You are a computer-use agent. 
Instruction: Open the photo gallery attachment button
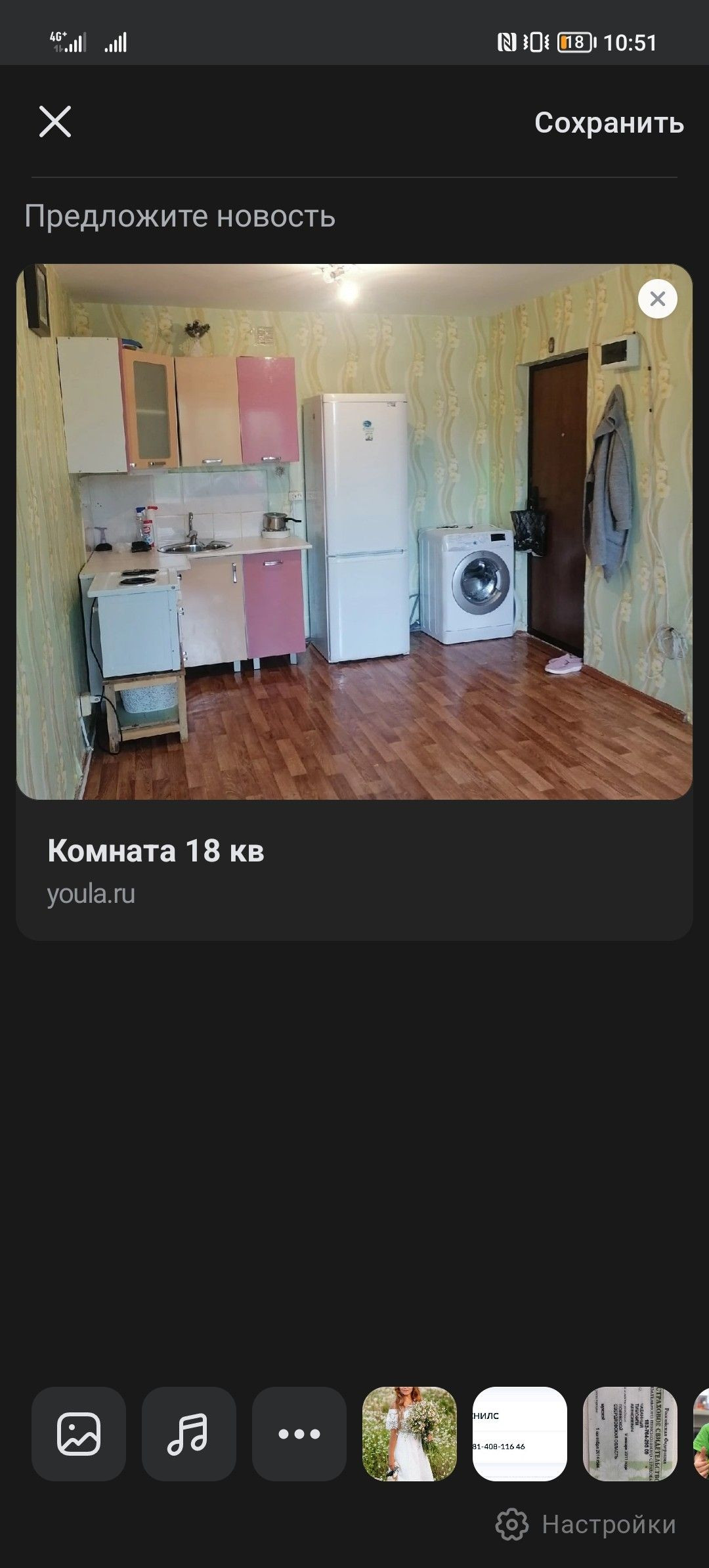click(x=79, y=1433)
